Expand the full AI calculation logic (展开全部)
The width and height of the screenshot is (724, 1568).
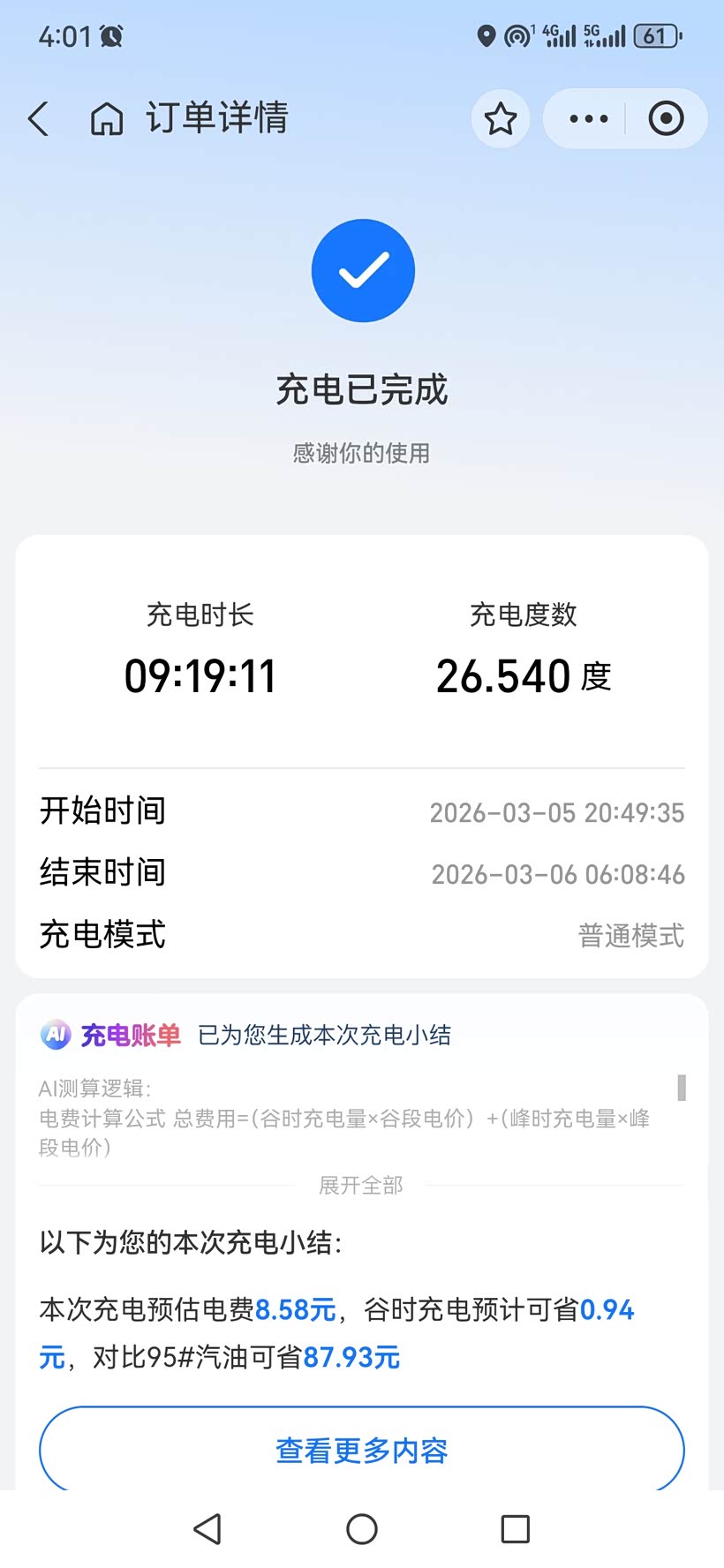coord(361,1185)
